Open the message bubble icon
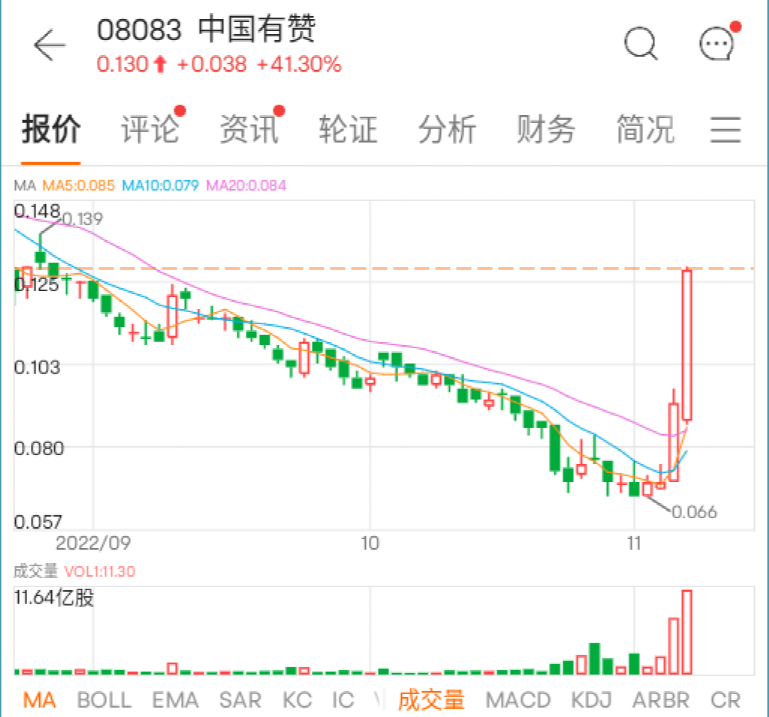This screenshot has width=769, height=717. (716, 44)
